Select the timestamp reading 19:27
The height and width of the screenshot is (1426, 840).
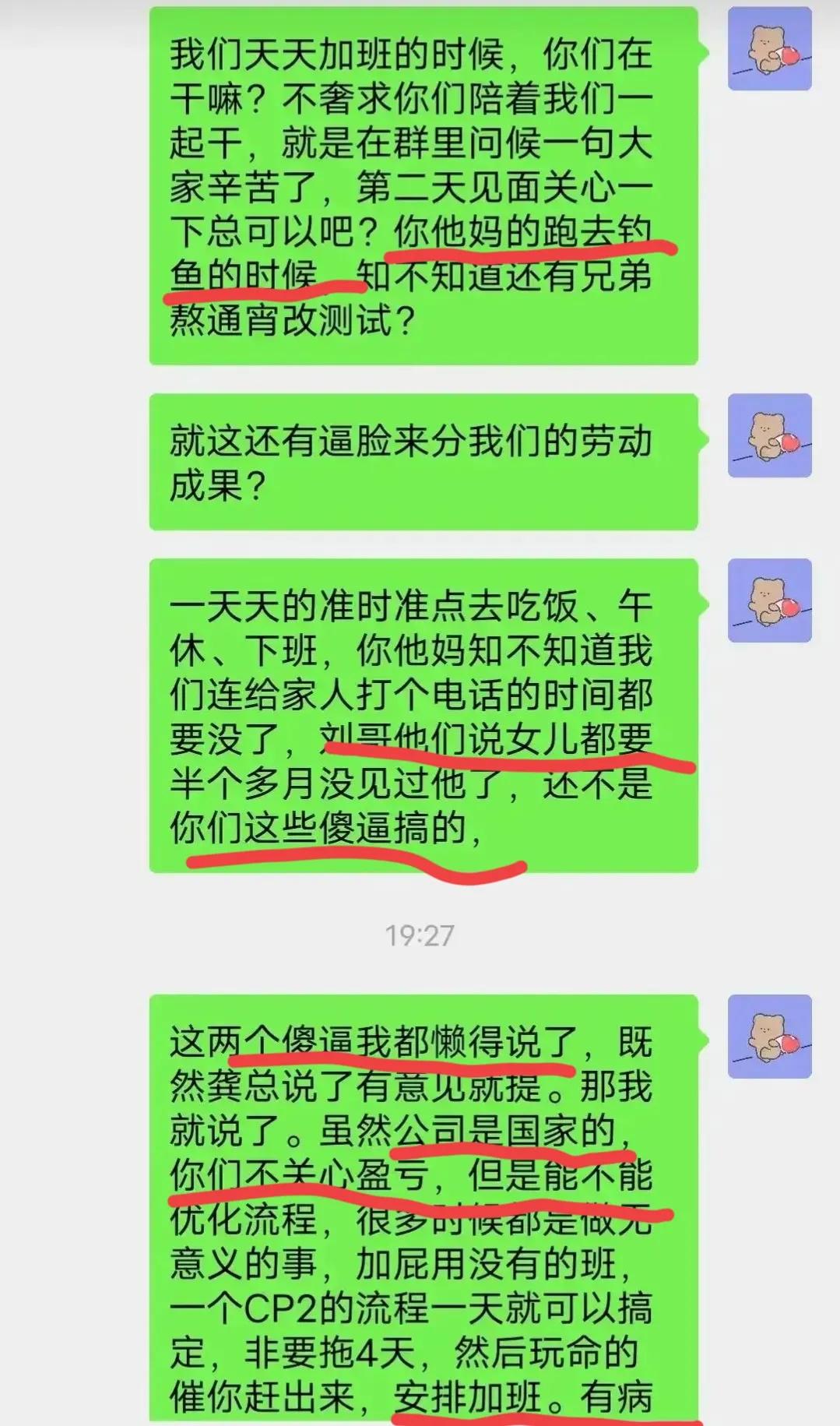pos(420,933)
